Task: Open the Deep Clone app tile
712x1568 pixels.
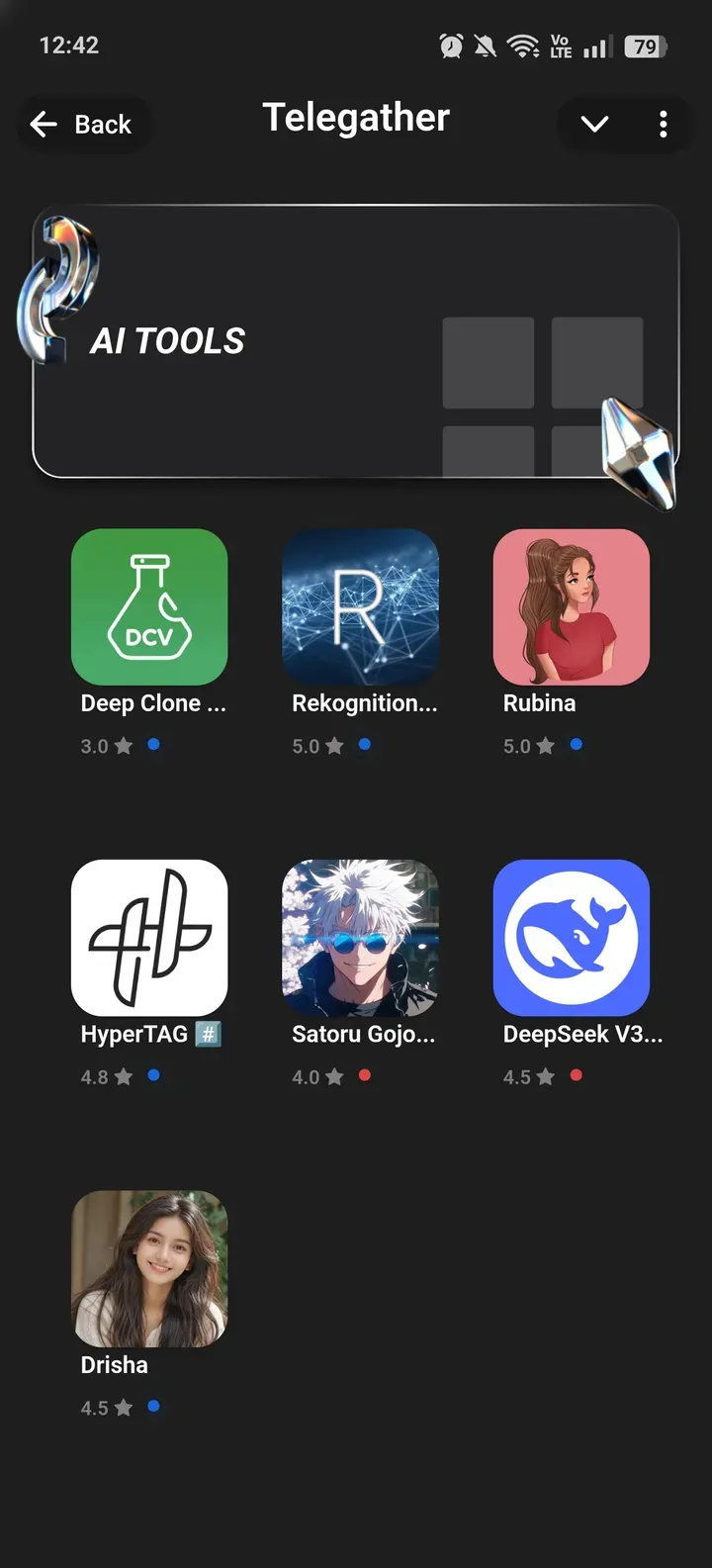Action: [149, 607]
